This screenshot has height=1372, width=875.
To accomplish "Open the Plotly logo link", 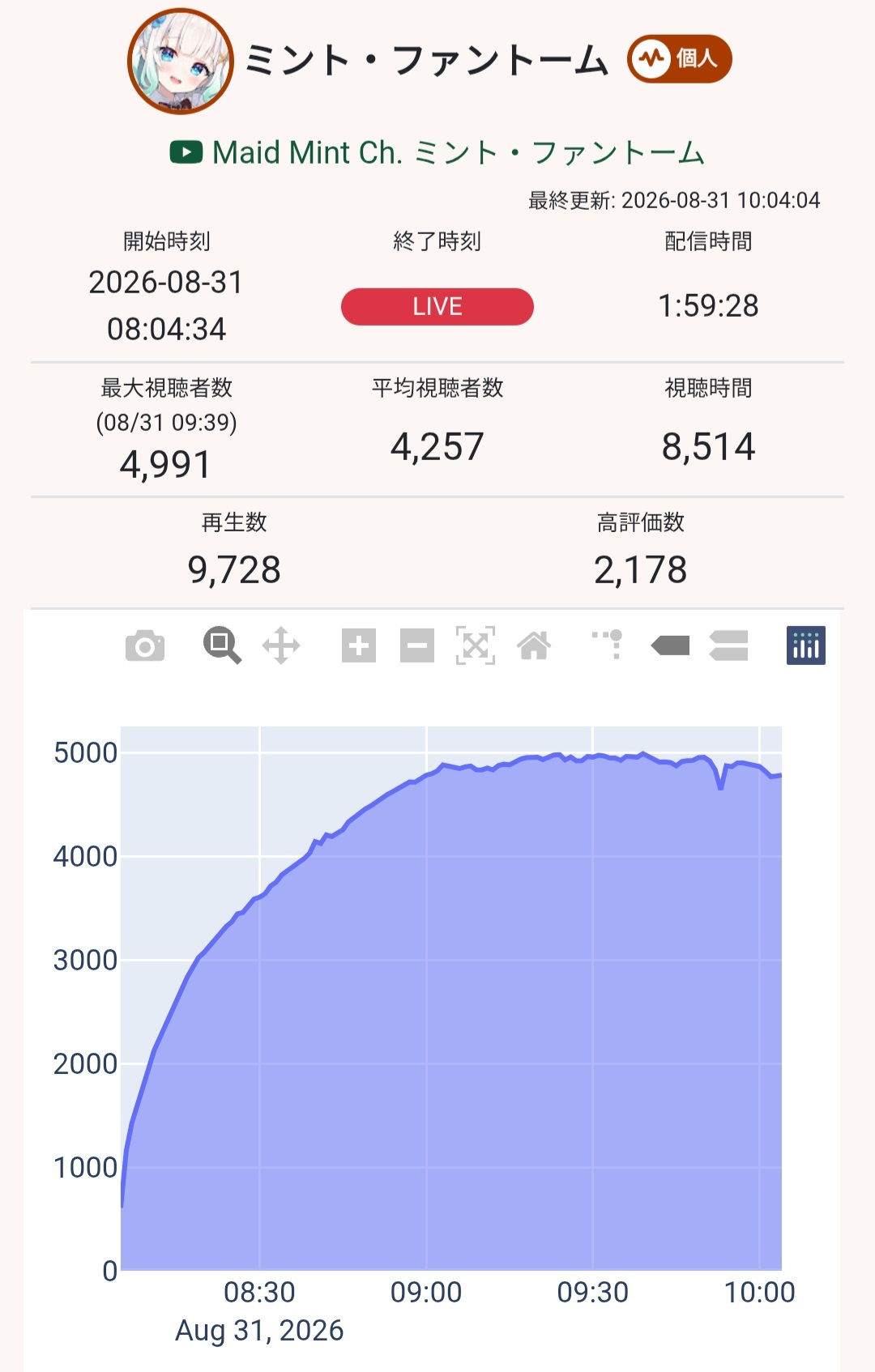I will 806,646.
